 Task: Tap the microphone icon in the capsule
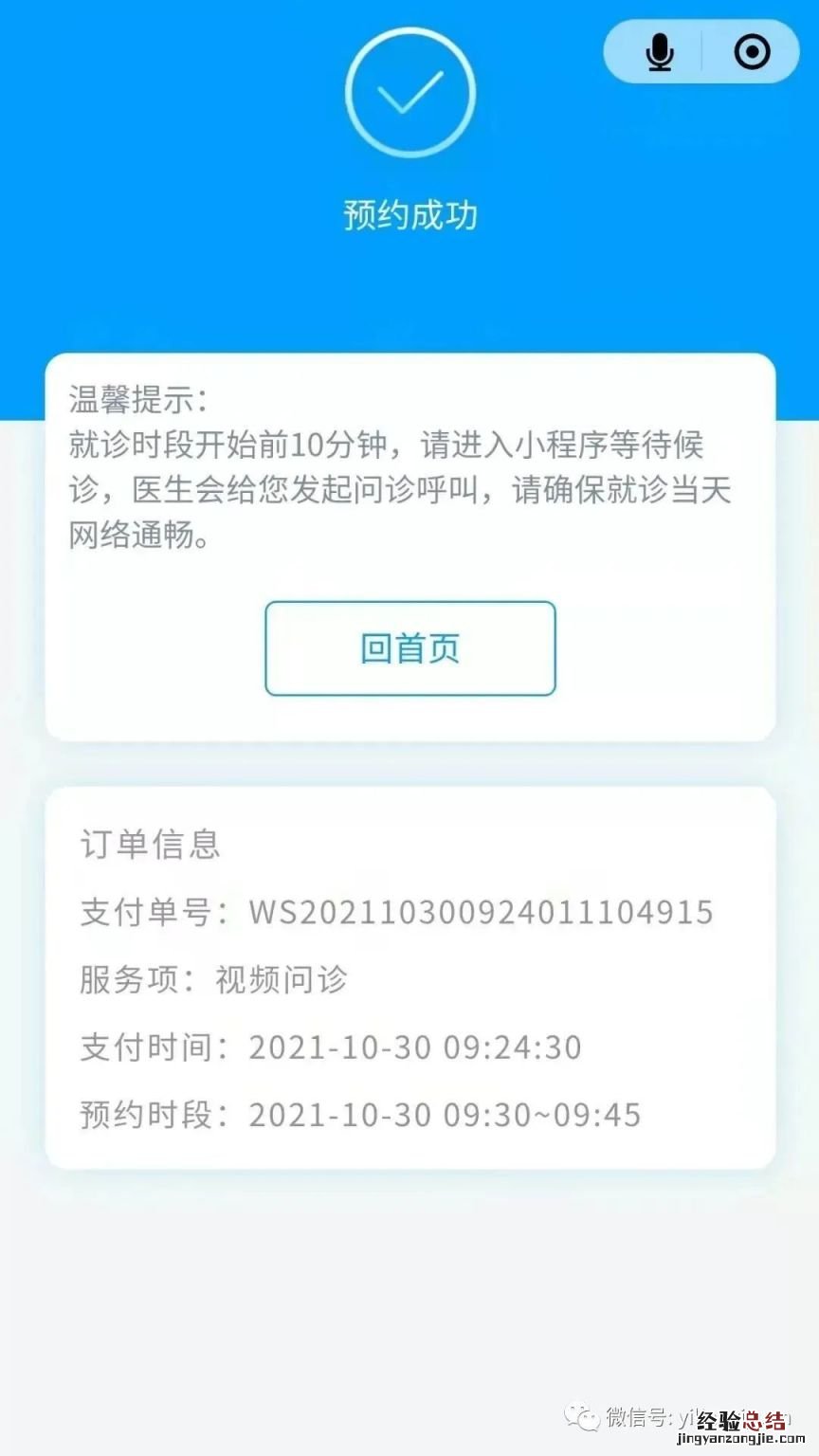pyautogui.click(x=659, y=52)
